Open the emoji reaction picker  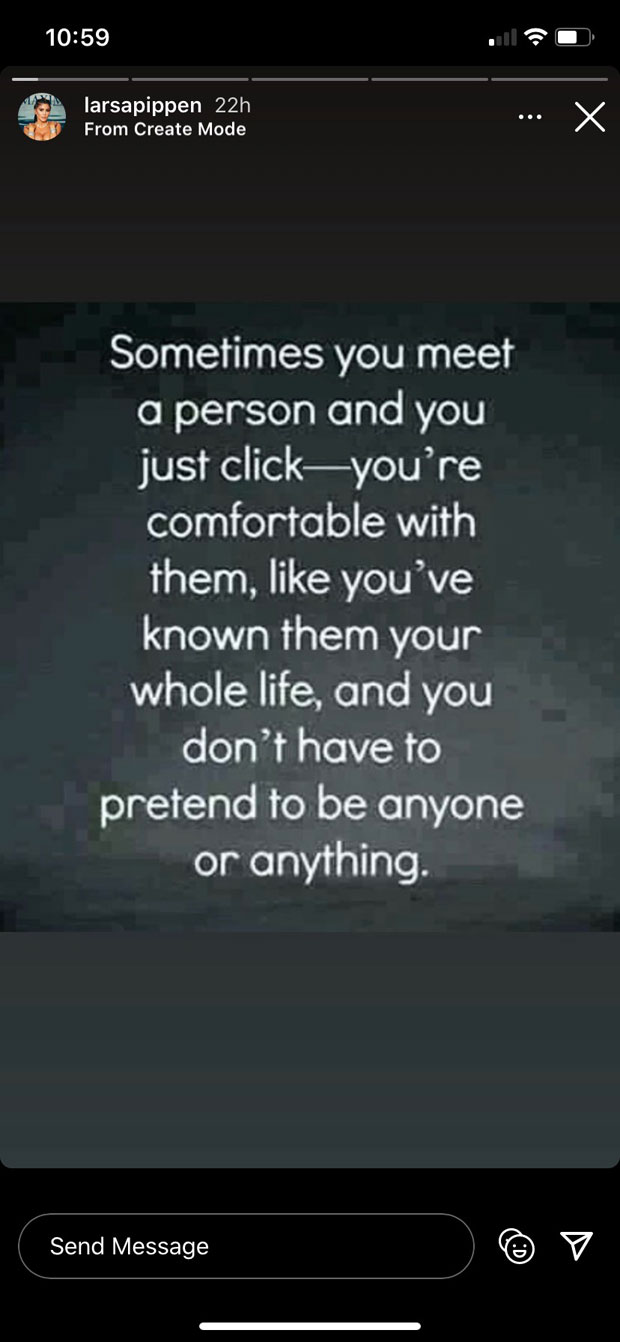517,1245
